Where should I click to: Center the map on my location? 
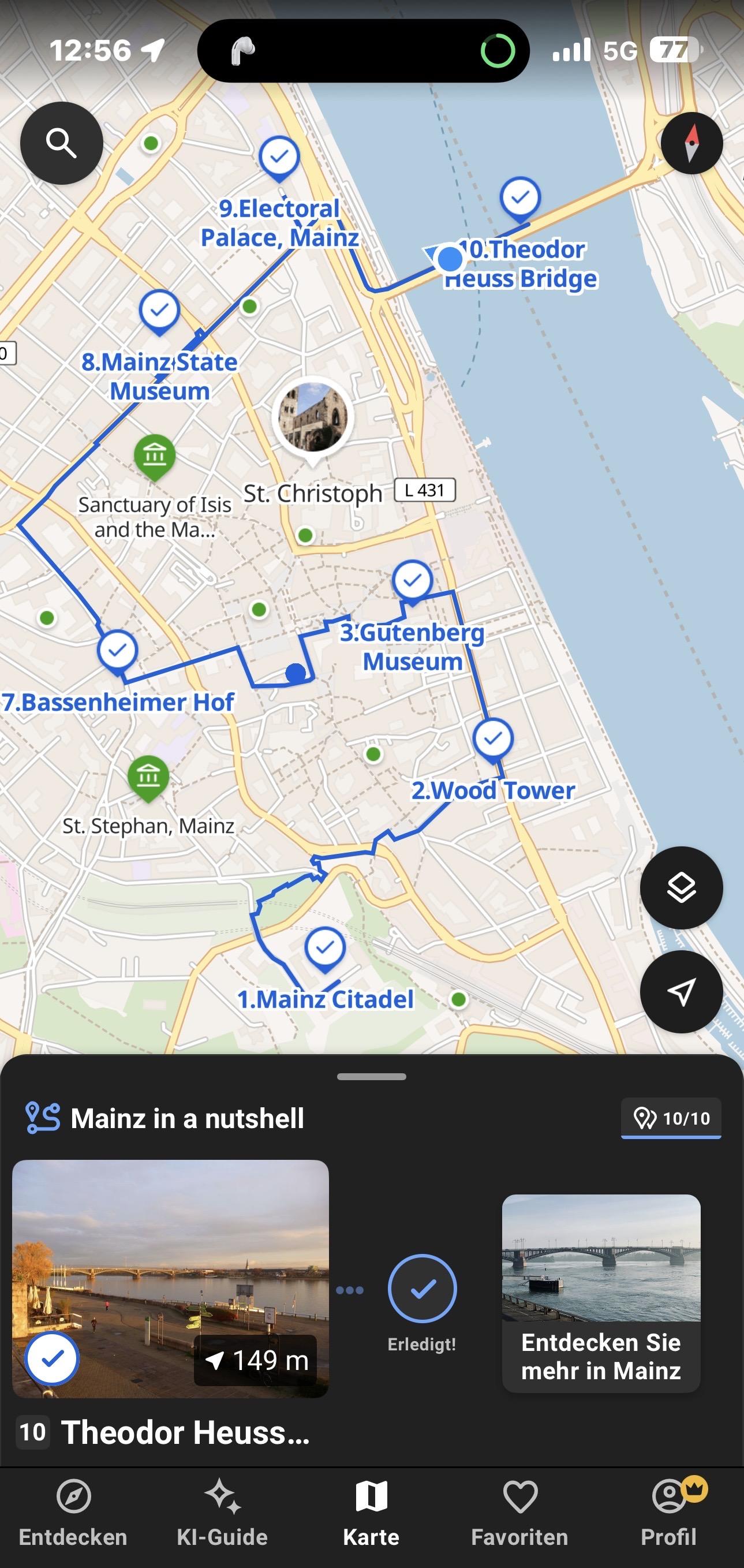pyautogui.click(x=681, y=992)
